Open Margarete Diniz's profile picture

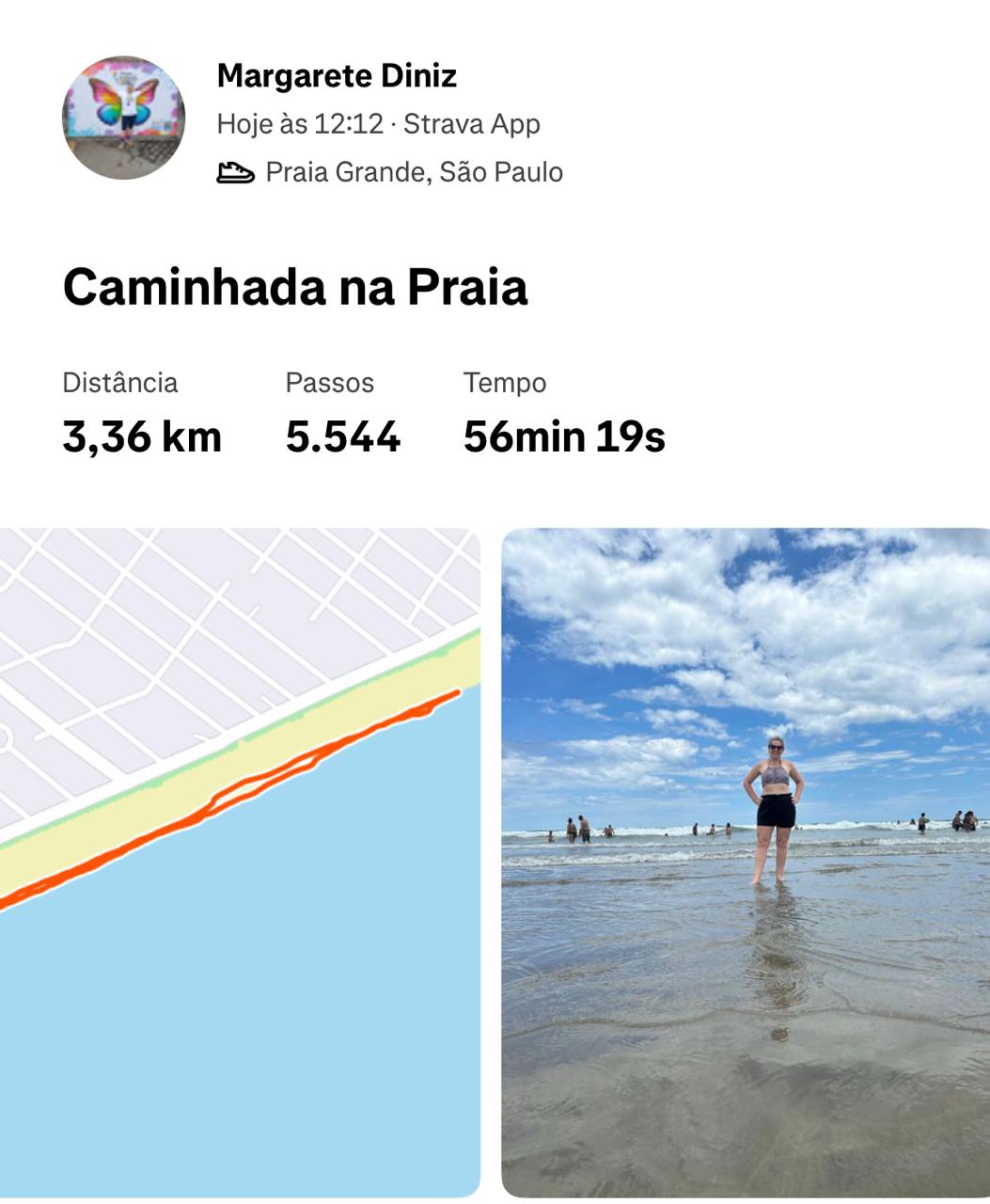click(x=123, y=118)
